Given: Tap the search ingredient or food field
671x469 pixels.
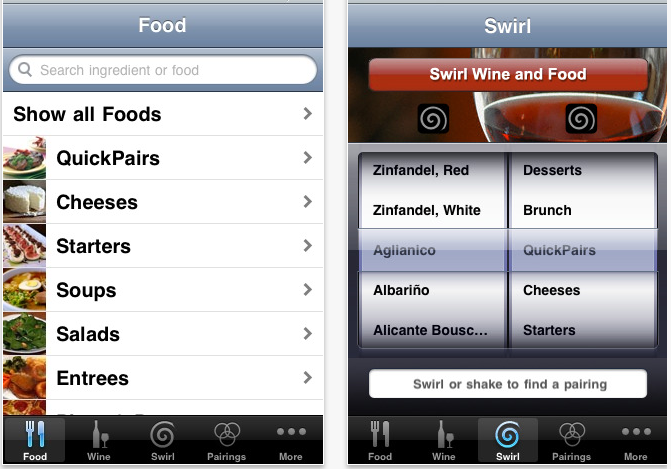Looking at the screenshot, I should [162, 71].
